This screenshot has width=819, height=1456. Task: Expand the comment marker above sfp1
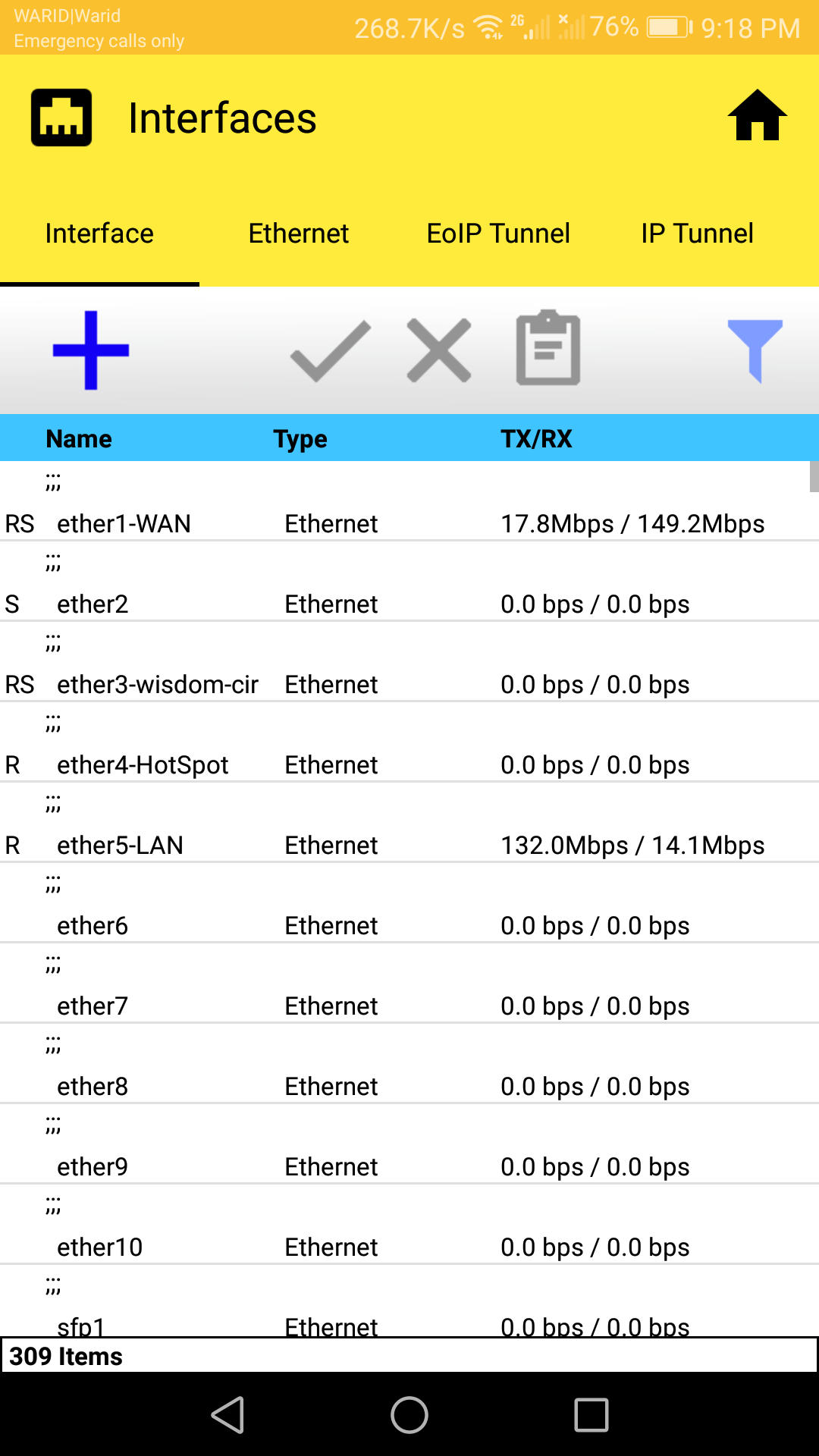click(52, 1284)
